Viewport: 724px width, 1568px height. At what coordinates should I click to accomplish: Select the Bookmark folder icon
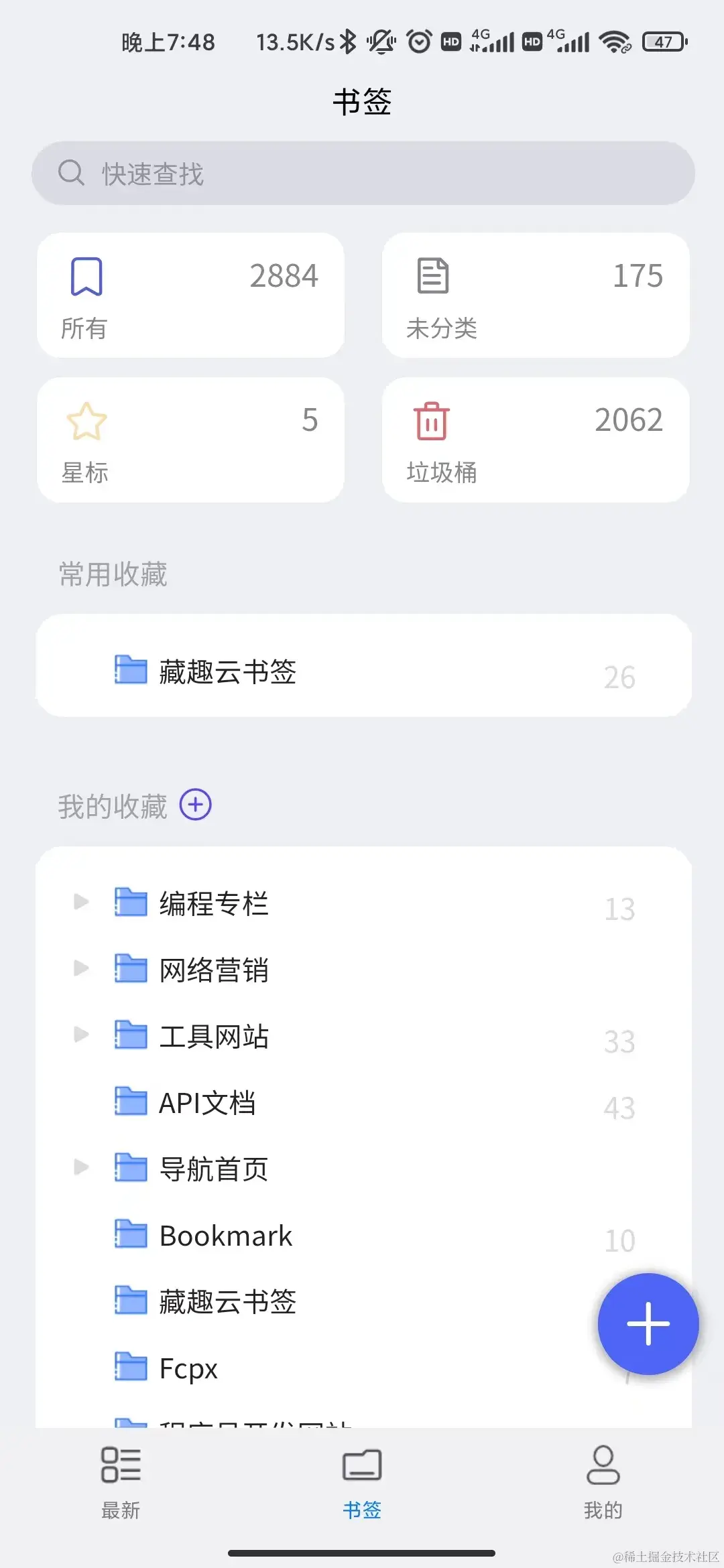click(130, 1235)
